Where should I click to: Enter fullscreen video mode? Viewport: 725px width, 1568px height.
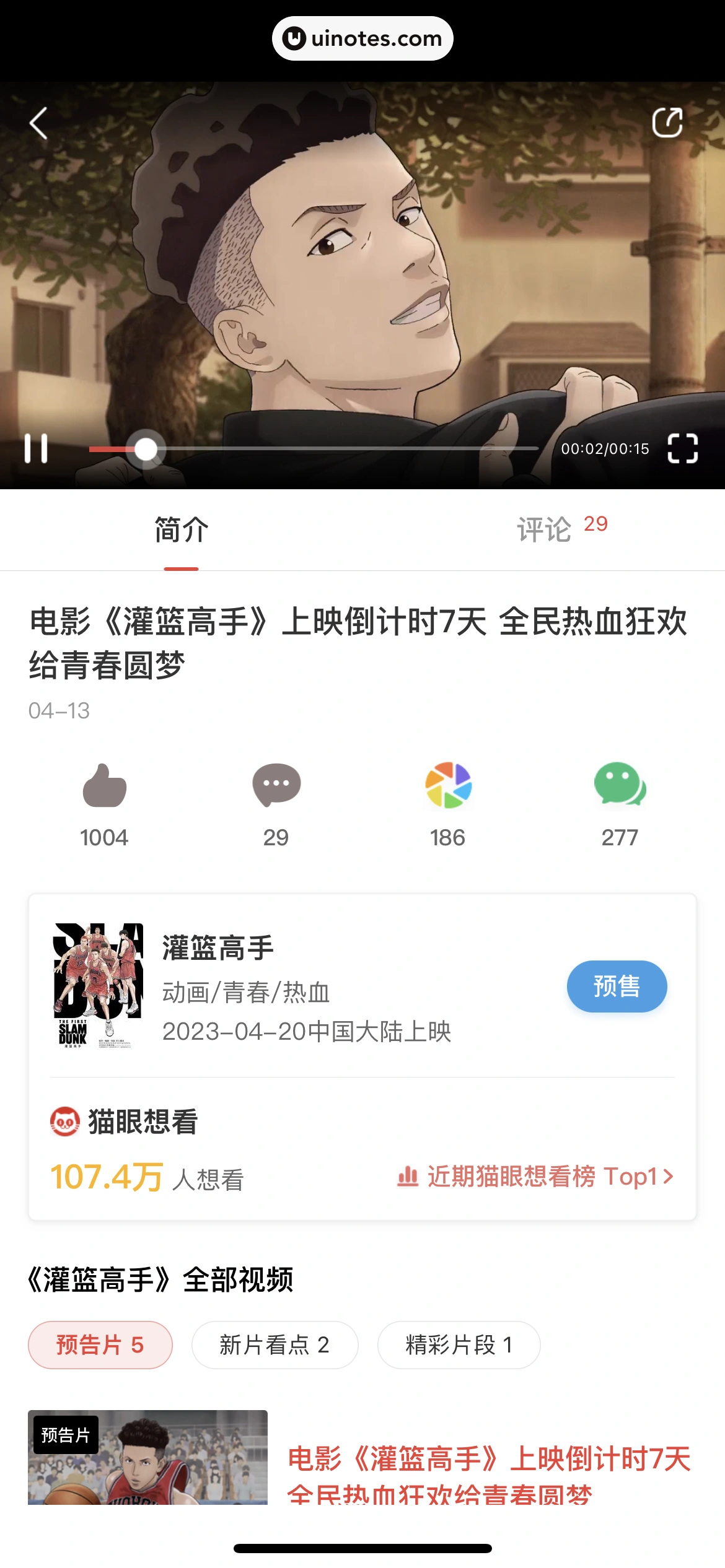point(682,448)
